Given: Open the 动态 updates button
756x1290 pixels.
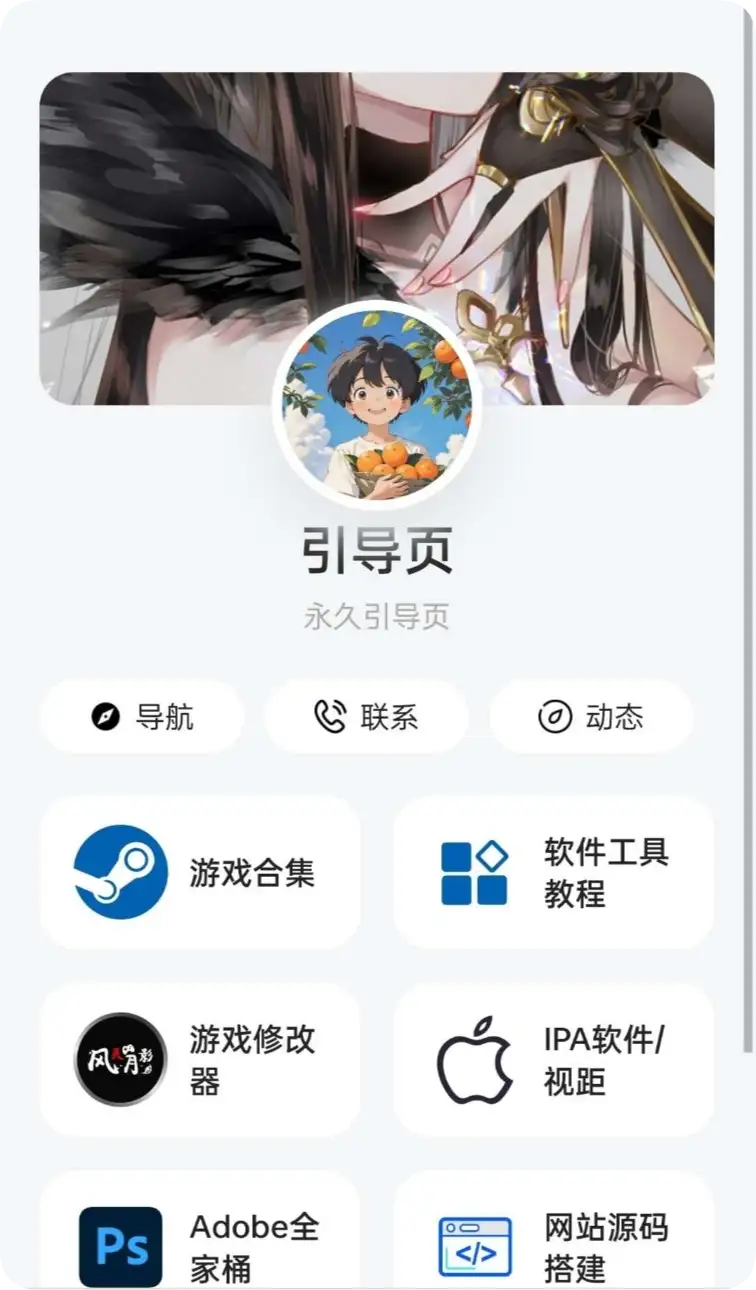Looking at the screenshot, I should click(592, 716).
